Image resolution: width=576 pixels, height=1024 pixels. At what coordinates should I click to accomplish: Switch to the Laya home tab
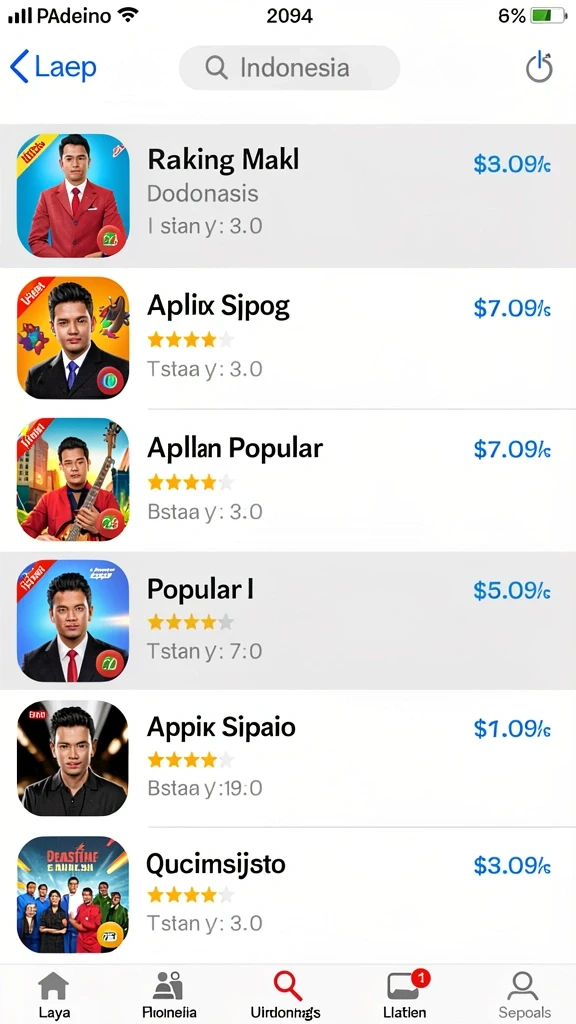(x=53, y=995)
